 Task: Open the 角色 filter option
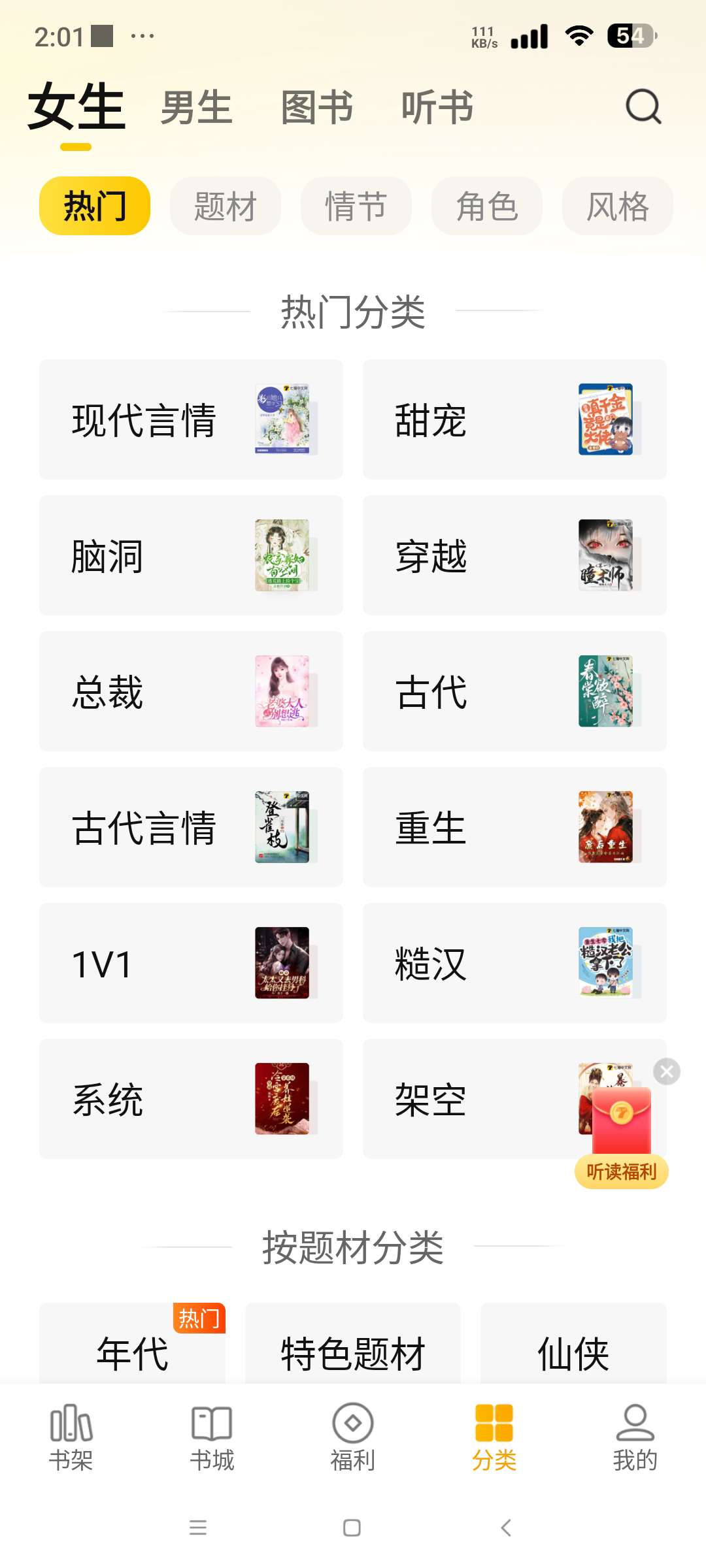[486, 206]
